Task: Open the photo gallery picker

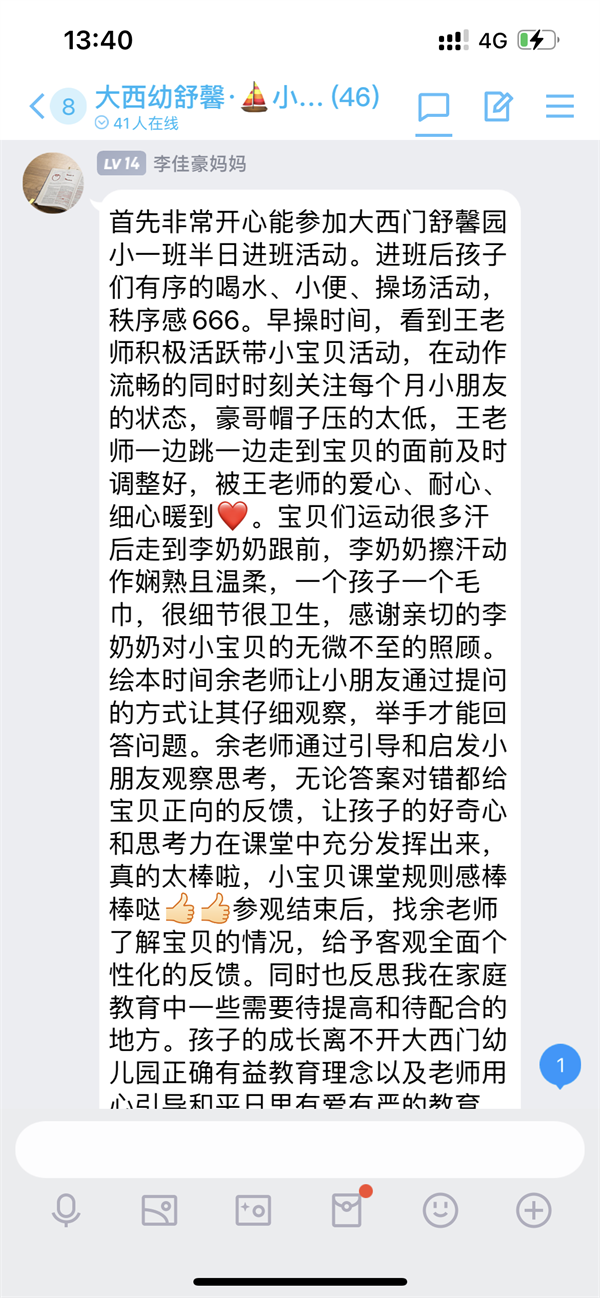Action: pos(160,1211)
